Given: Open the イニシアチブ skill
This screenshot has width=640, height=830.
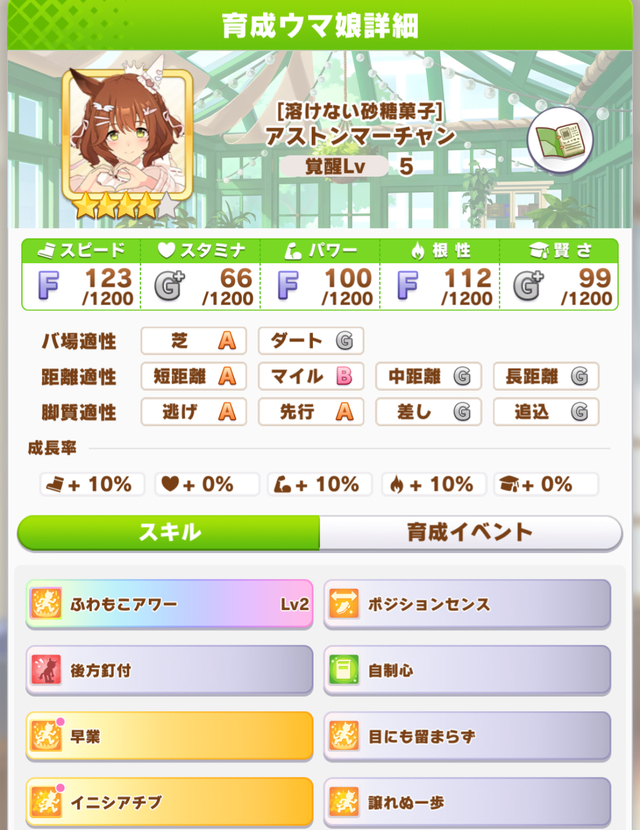Looking at the screenshot, I should (x=169, y=802).
